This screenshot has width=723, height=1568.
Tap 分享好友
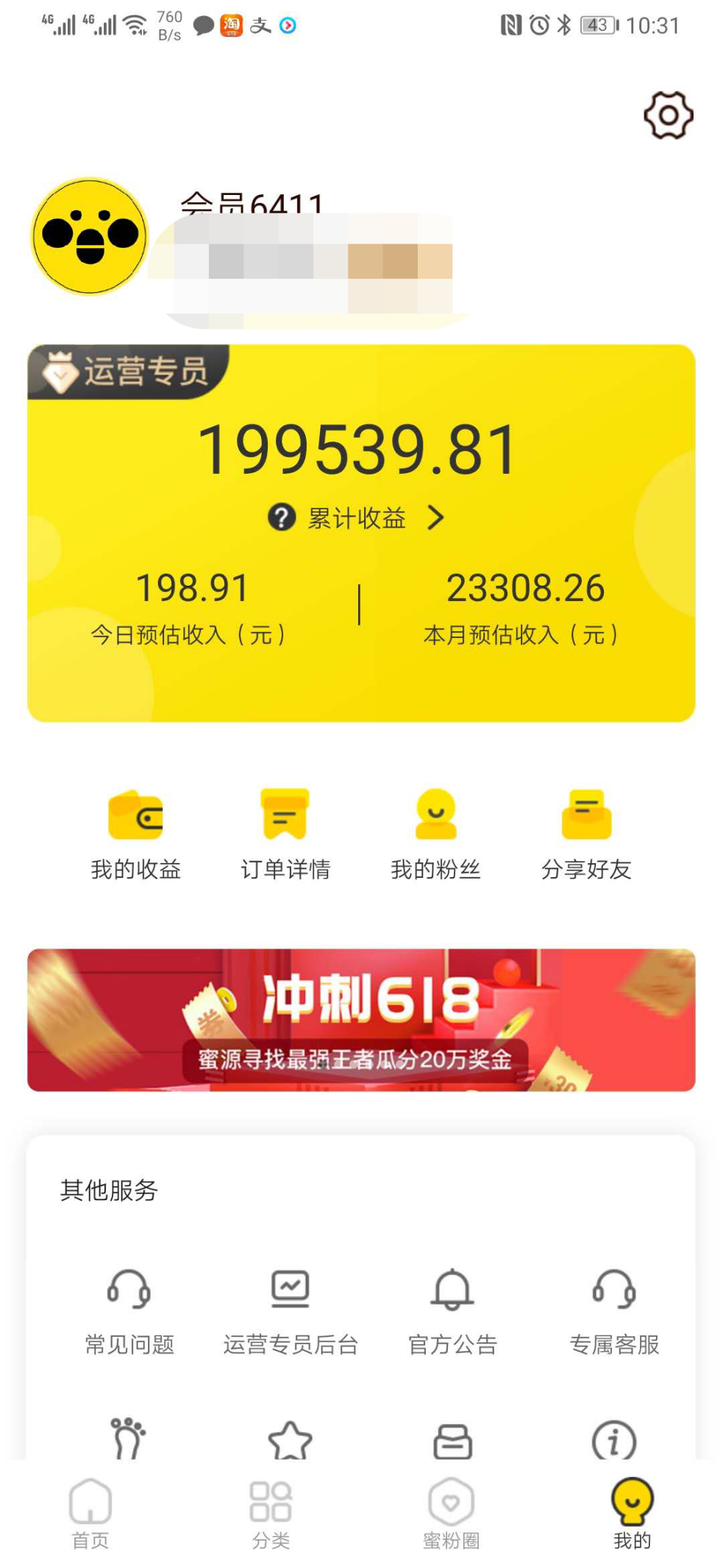tap(585, 834)
